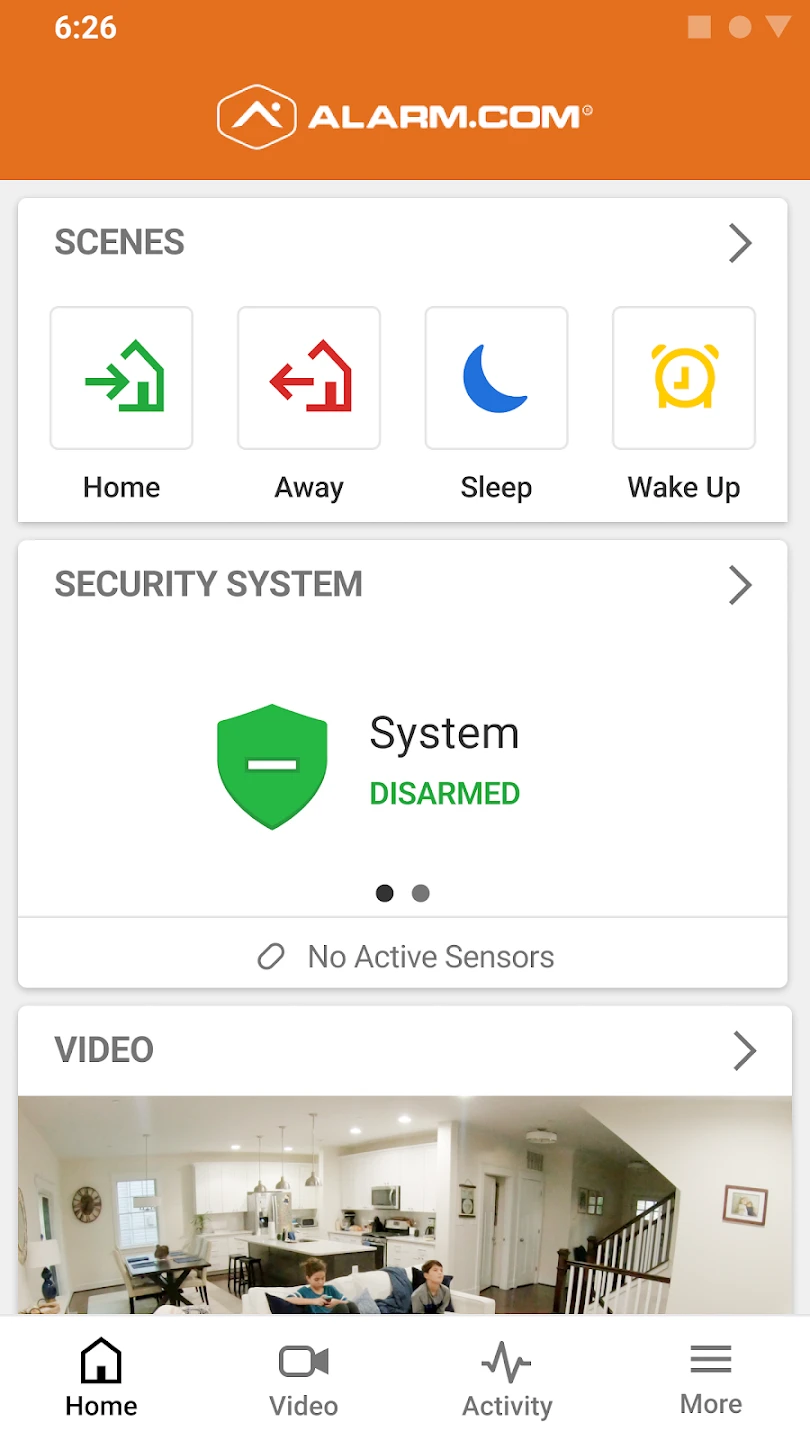The width and height of the screenshot is (810, 1440).
Task: Open the living room camera feed
Action: click(404, 1204)
